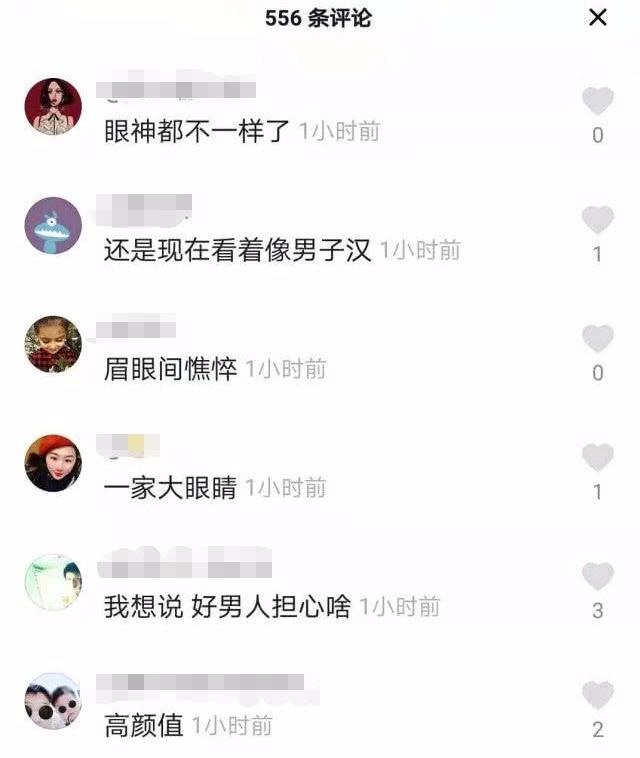Like the comment 眉眼间憔悴
Image resolution: width=640 pixels, height=758 pixels.
pos(598,339)
